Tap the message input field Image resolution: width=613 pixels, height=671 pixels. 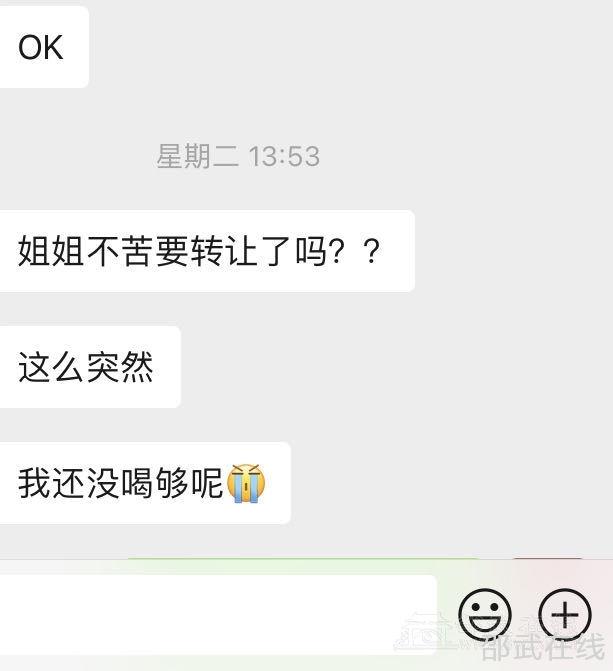218,614
